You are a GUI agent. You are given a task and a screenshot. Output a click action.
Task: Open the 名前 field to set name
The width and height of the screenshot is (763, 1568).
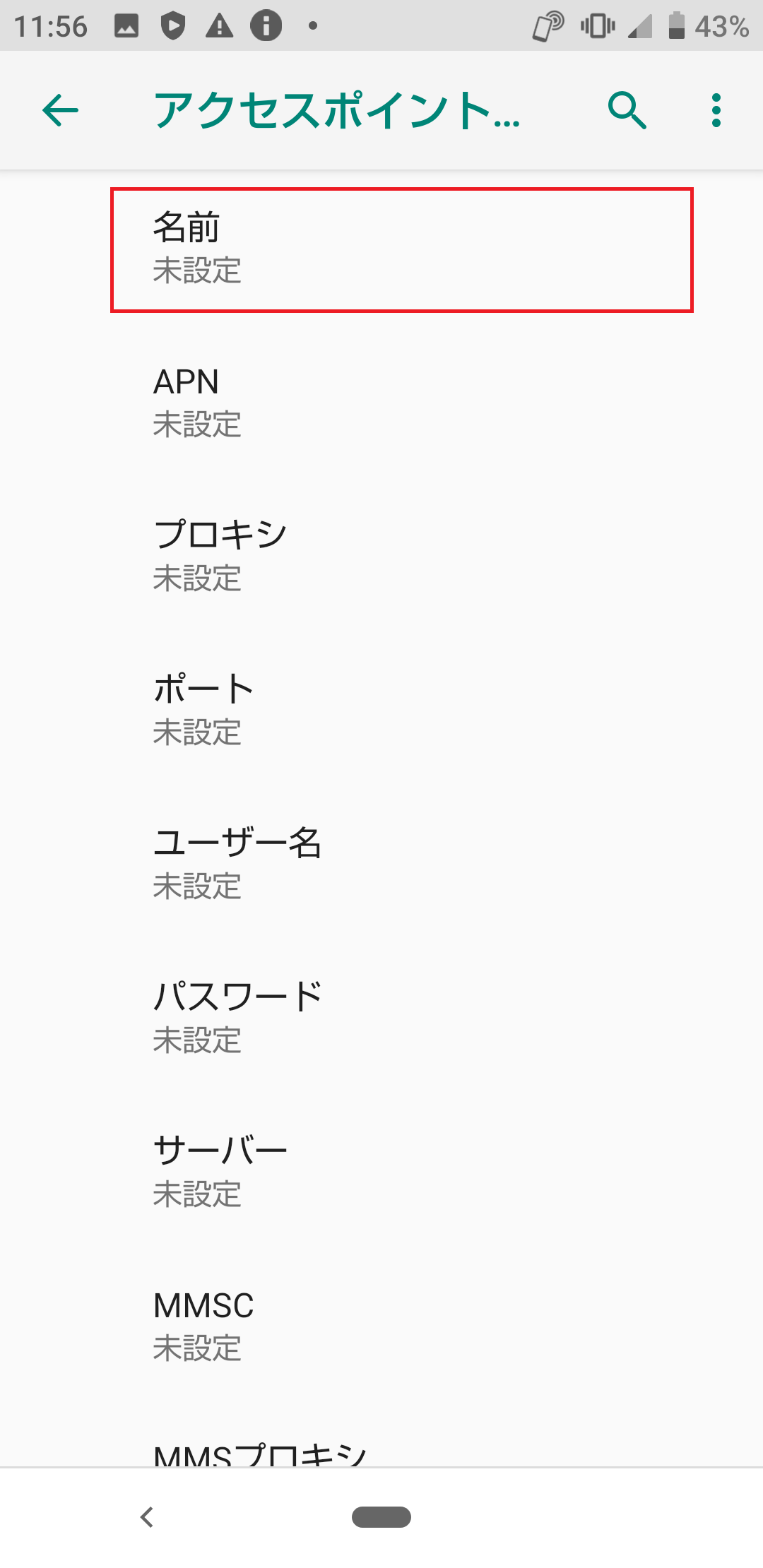pyautogui.click(x=381, y=249)
